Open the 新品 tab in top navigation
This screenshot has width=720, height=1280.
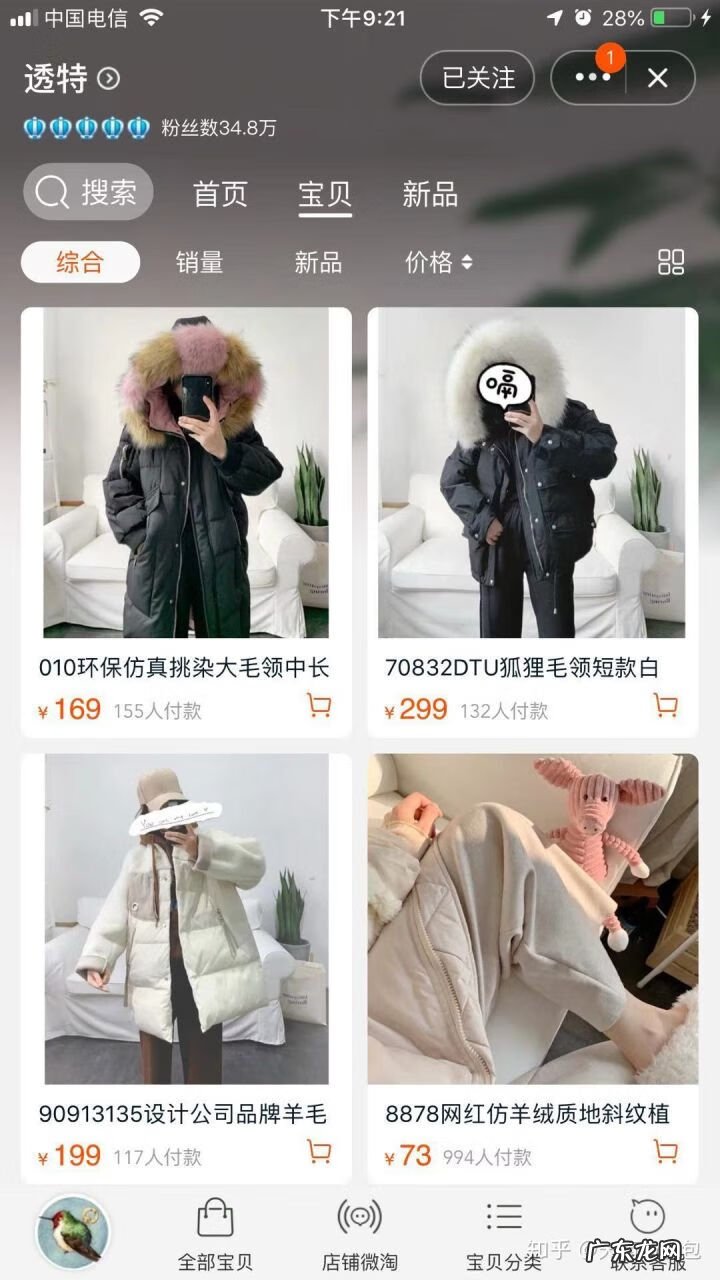pos(428,194)
